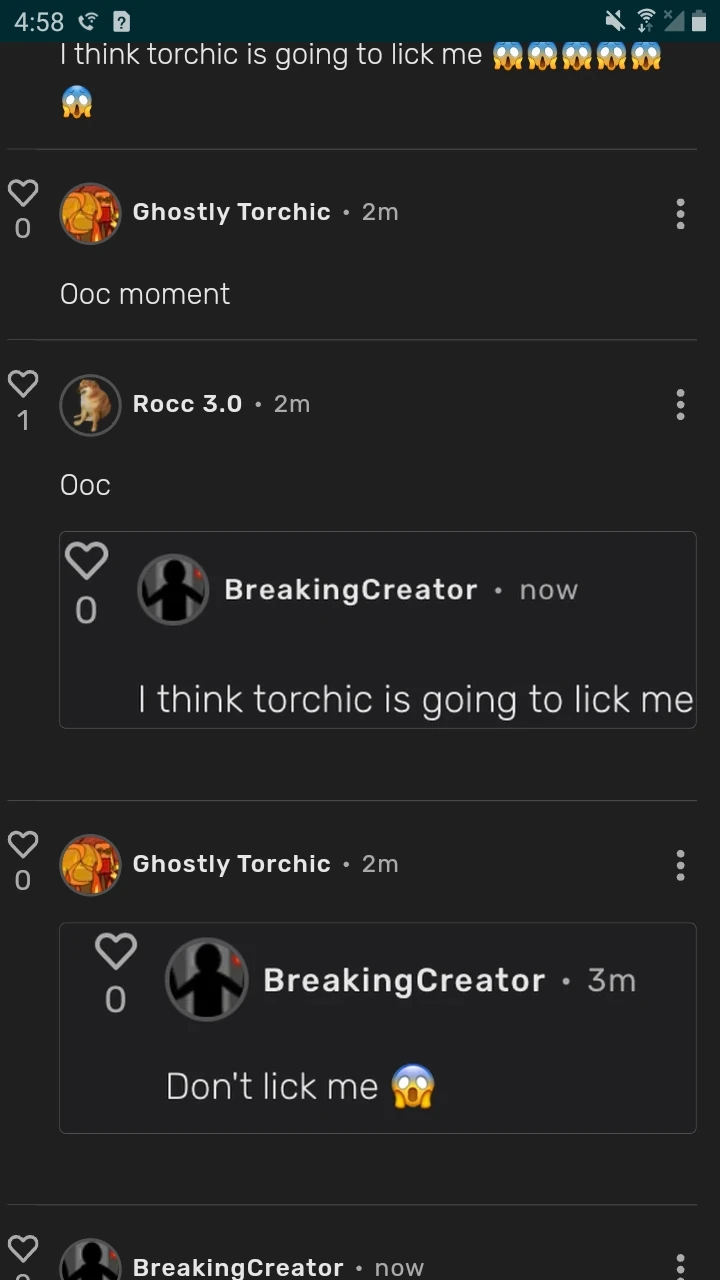This screenshot has height=1280, width=720.
Task: Tap the quoted 'Don't lick me' post
Action: (378, 1028)
